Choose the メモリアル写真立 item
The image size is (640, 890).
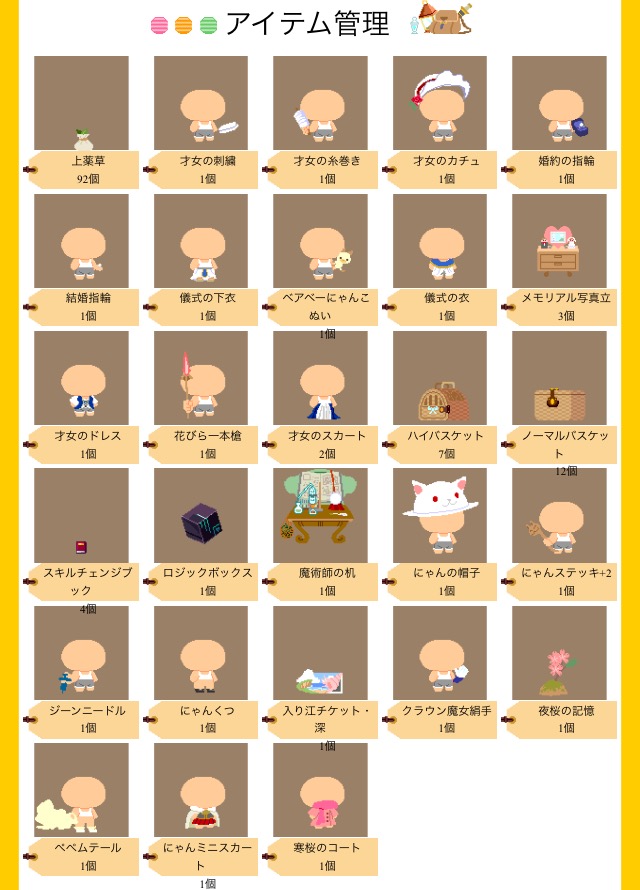(559, 241)
